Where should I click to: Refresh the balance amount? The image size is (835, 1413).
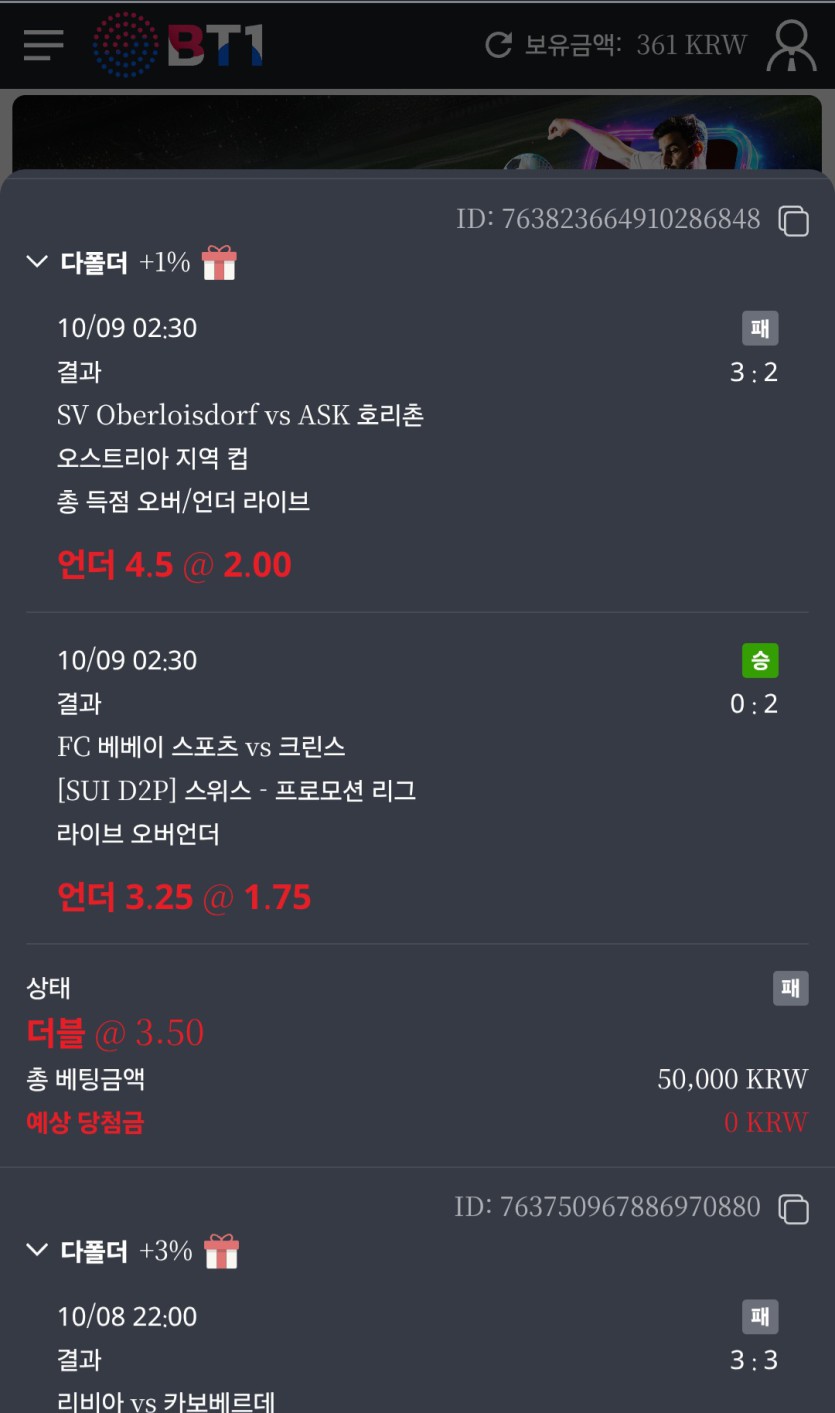(x=498, y=45)
